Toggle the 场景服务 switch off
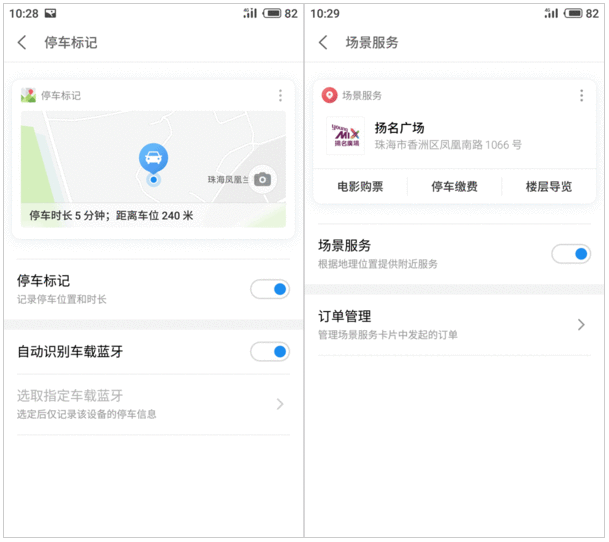609x542 pixels. tap(571, 254)
